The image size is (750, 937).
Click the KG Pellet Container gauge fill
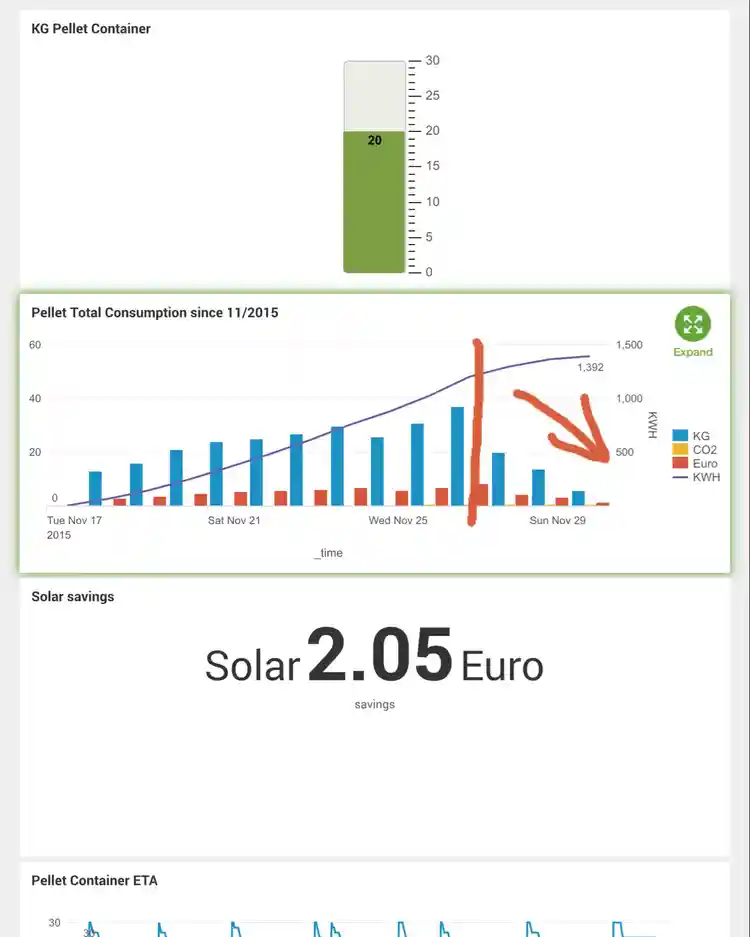374,200
